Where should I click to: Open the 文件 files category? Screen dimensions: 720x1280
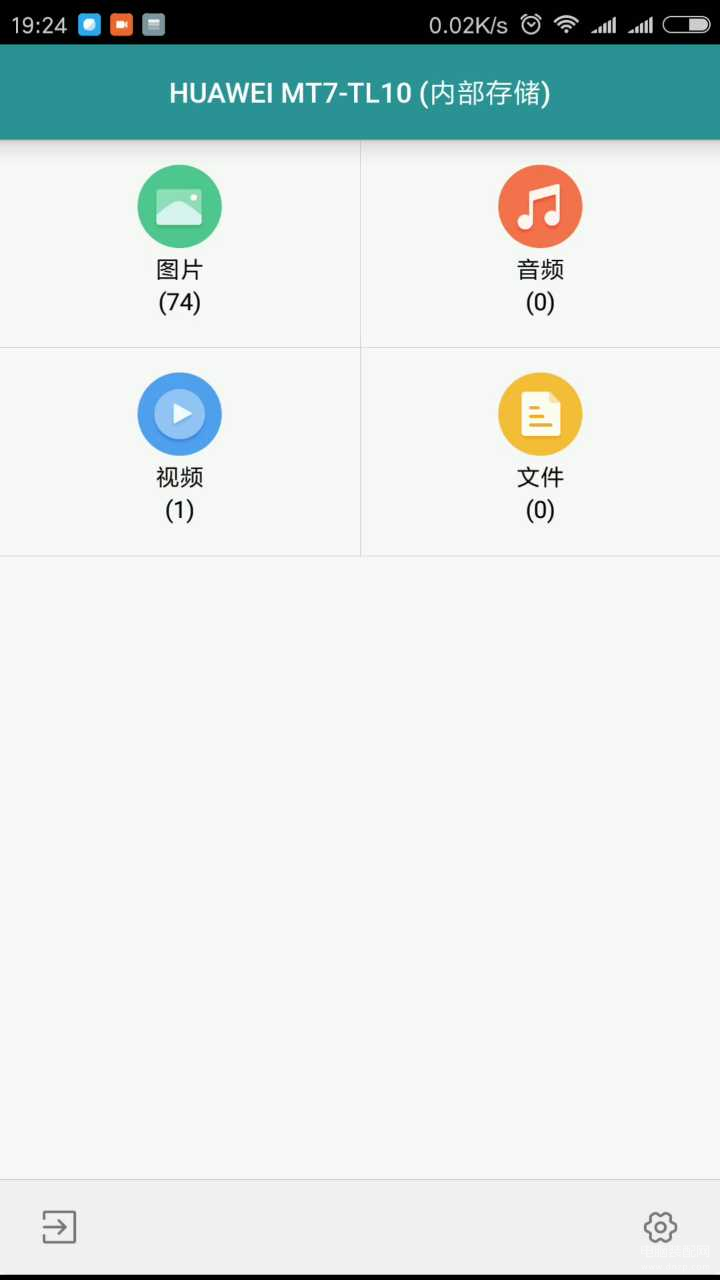point(540,451)
